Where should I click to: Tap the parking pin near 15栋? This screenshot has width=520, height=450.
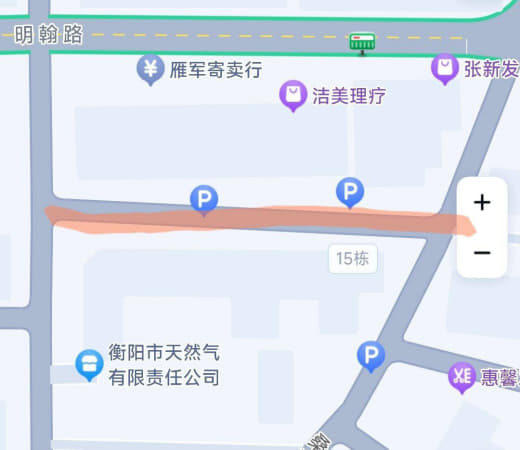pyautogui.click(x=350, y=193)
